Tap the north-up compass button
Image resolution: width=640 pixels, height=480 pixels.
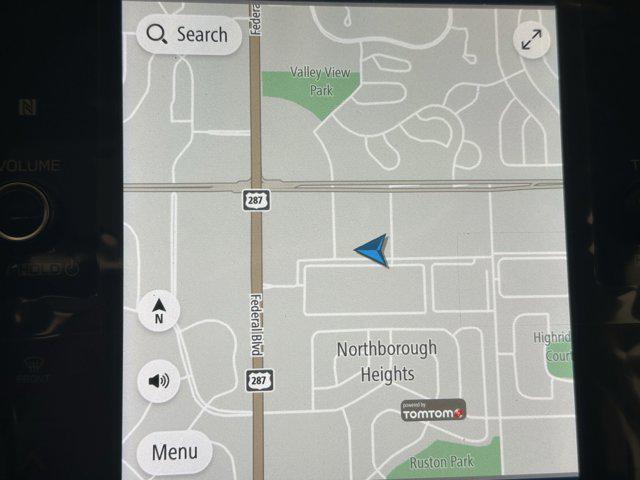pos(158,310)
